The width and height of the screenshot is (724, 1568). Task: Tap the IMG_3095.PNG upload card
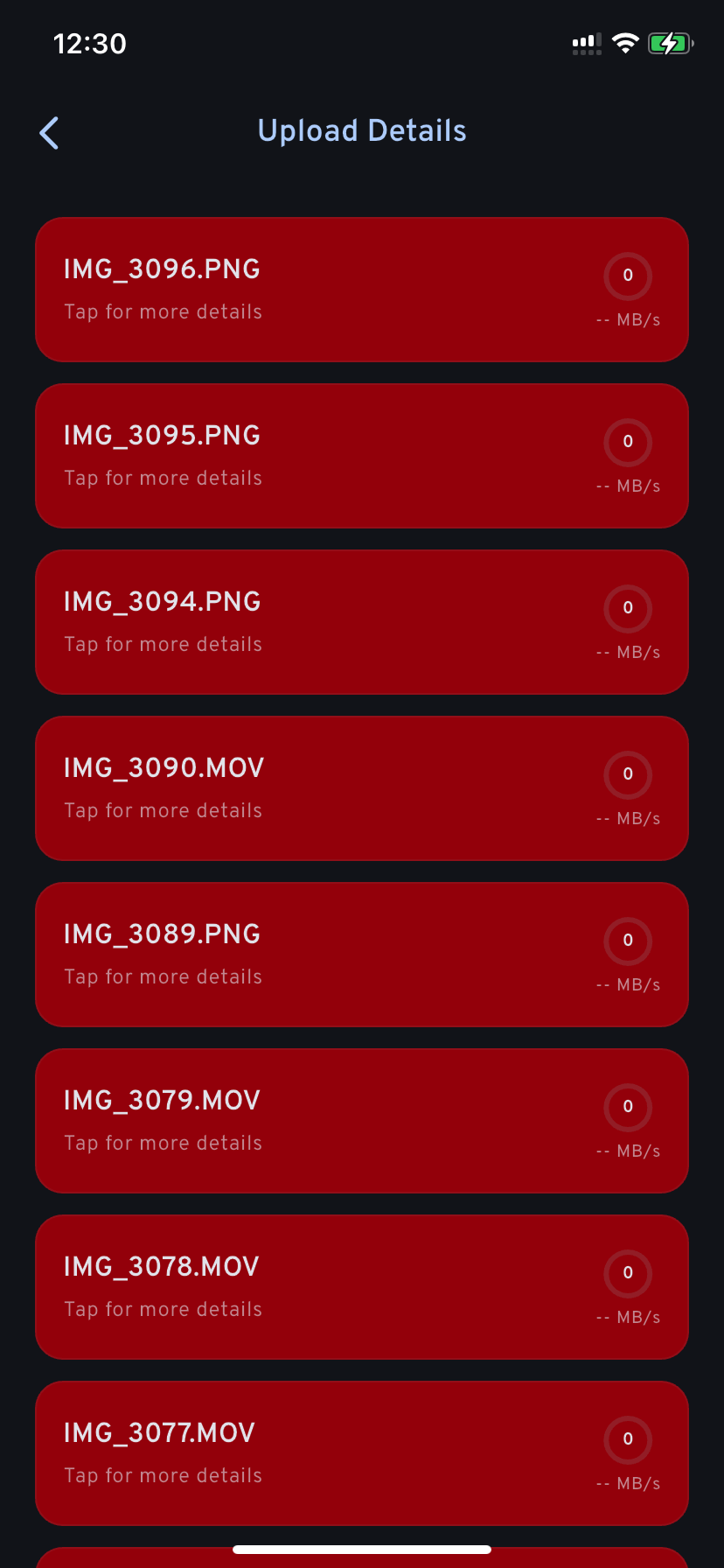[x=361, y=456]
